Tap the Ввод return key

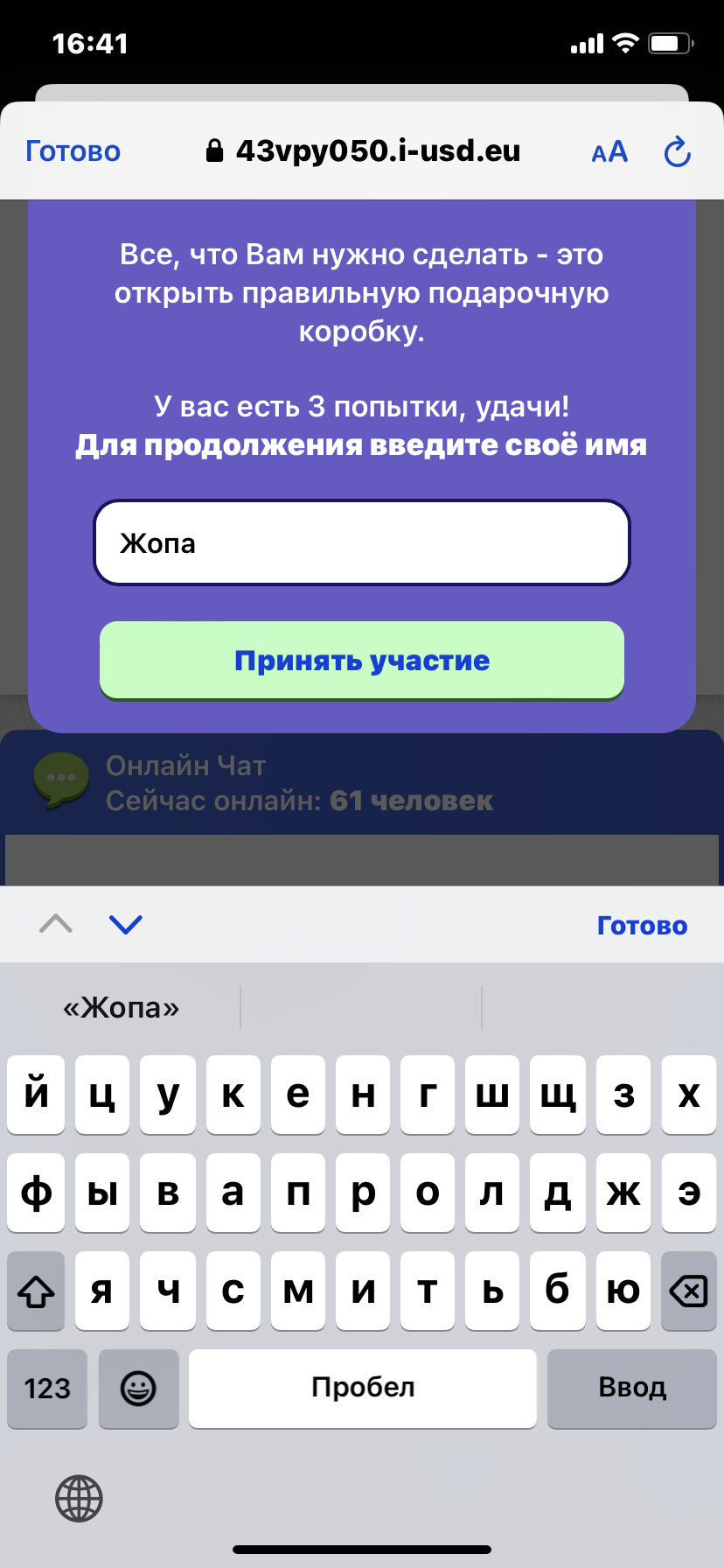tap(631, 1388)
